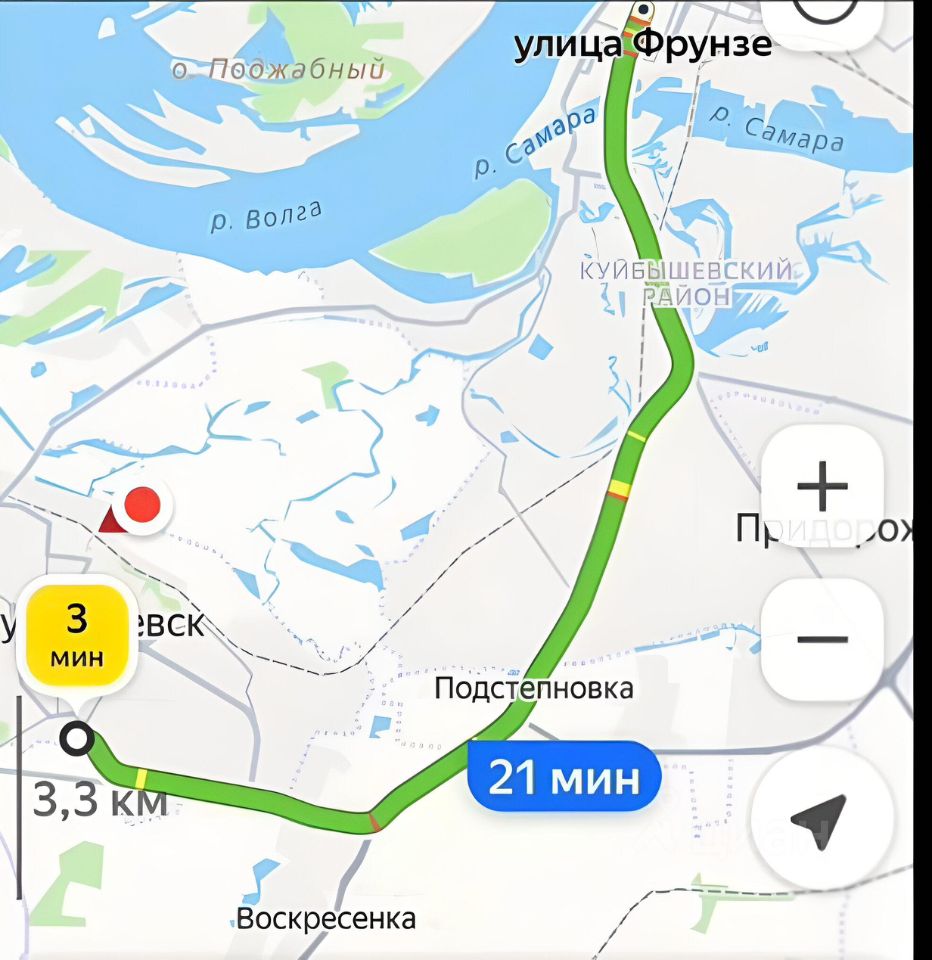932x960 pixels.
Task: Tap the red destination pin marker
Action: 144,506
